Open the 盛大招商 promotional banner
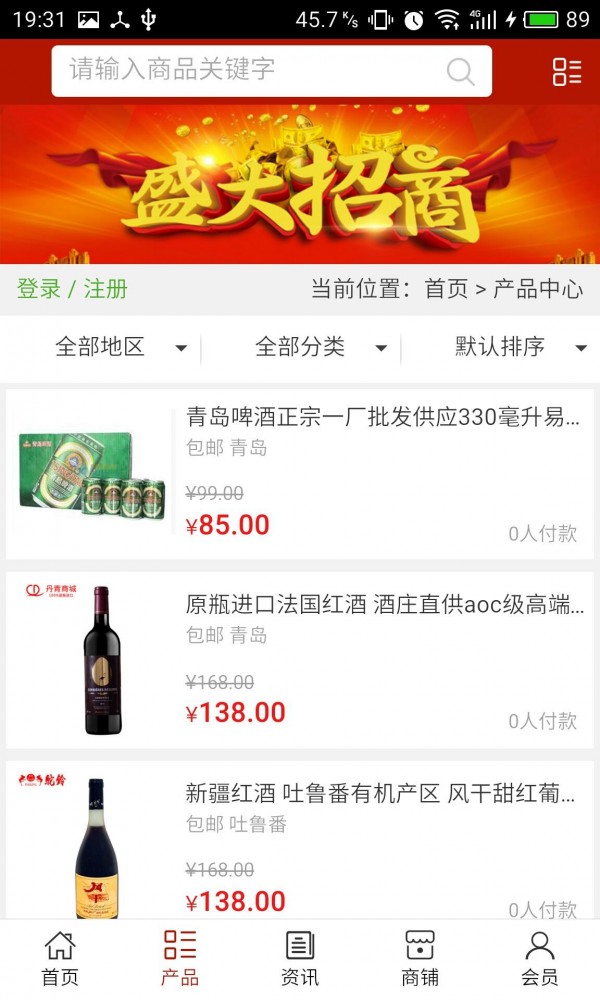The height and width of the screenshot is (1000, 600). point(300,185)
